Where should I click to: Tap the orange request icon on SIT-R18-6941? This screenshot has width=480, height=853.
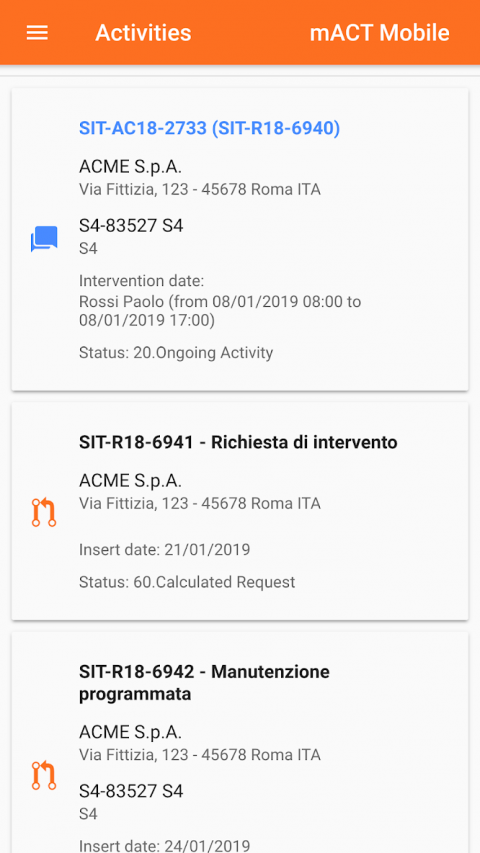pyautogui.click(x=44, y=512)
